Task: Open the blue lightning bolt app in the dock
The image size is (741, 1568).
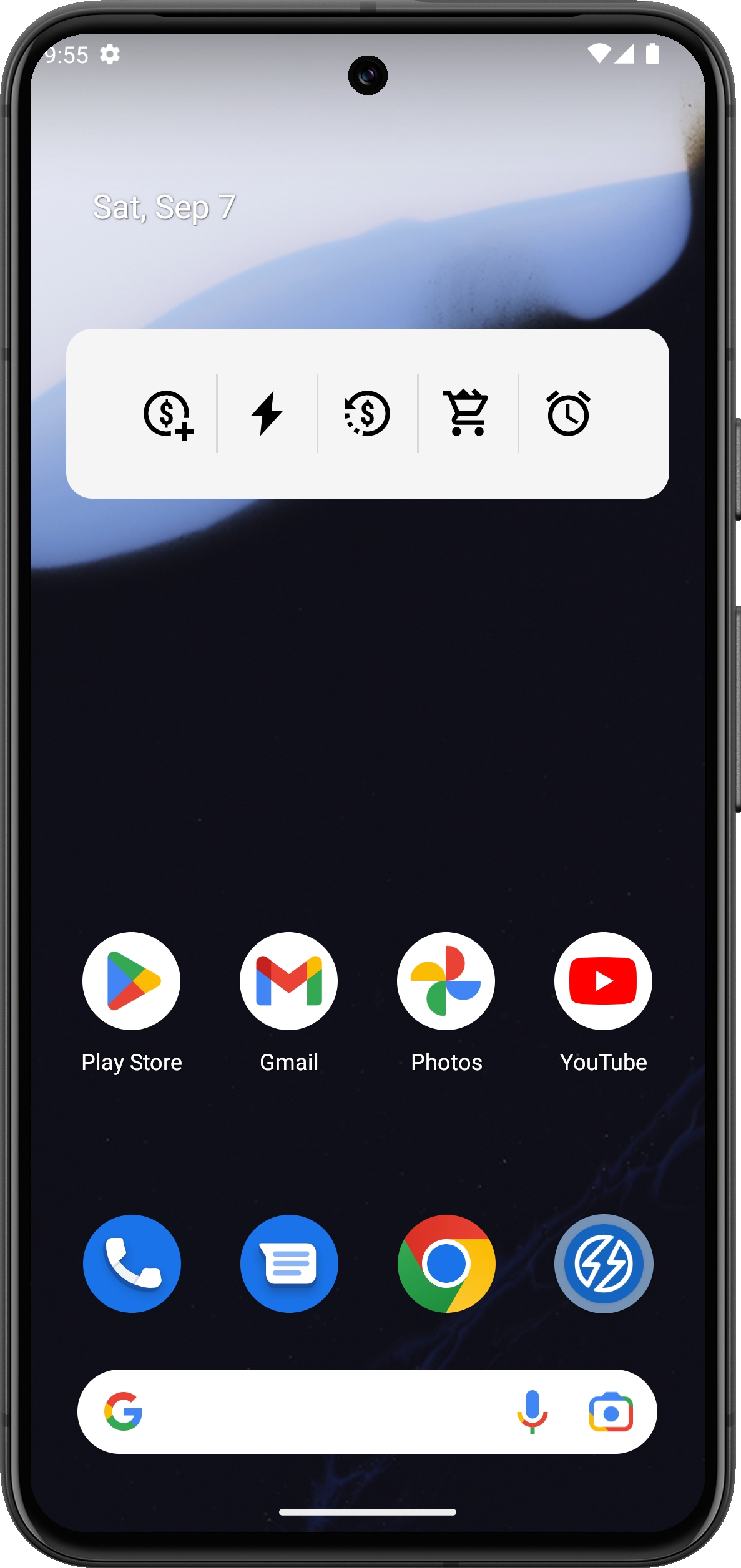Action: pyautogui.click(x=604, y=1264)
